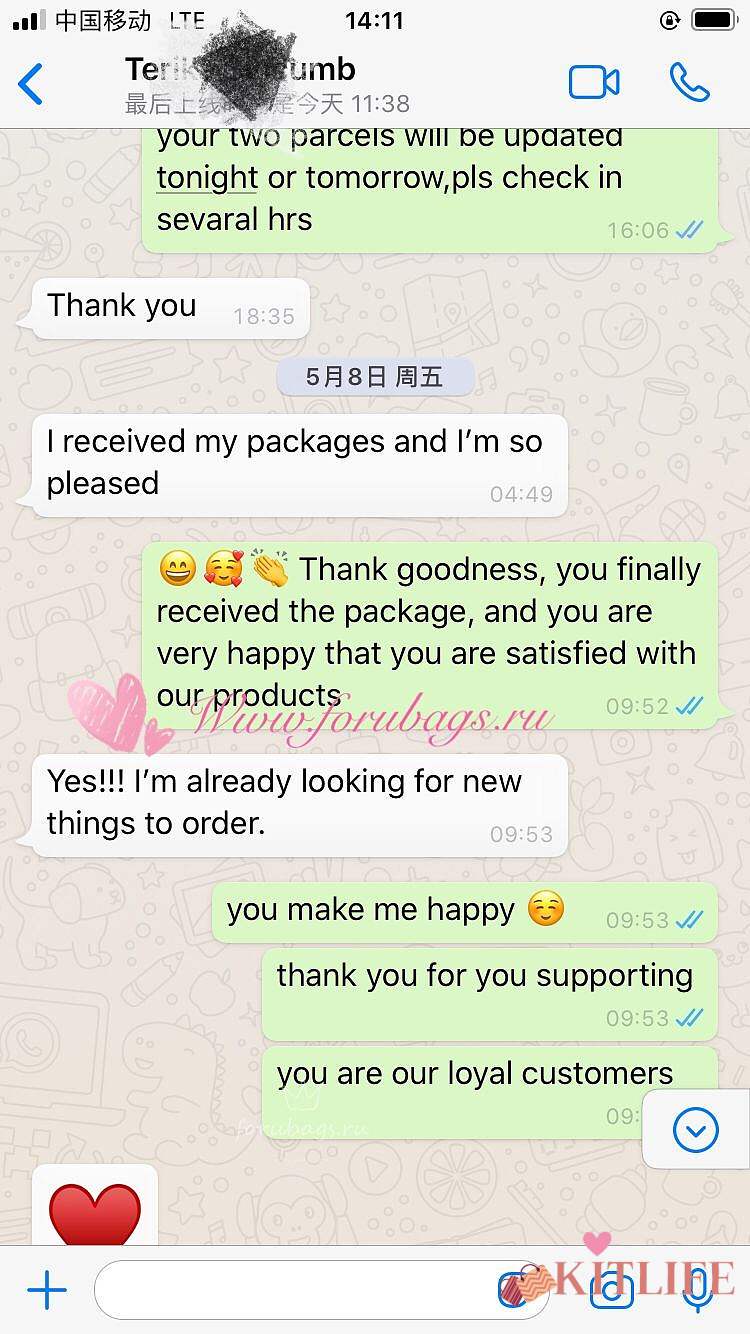Start a video call with this contact
This screenshot has height=1334, width=750.
click(x=594, y=83)
